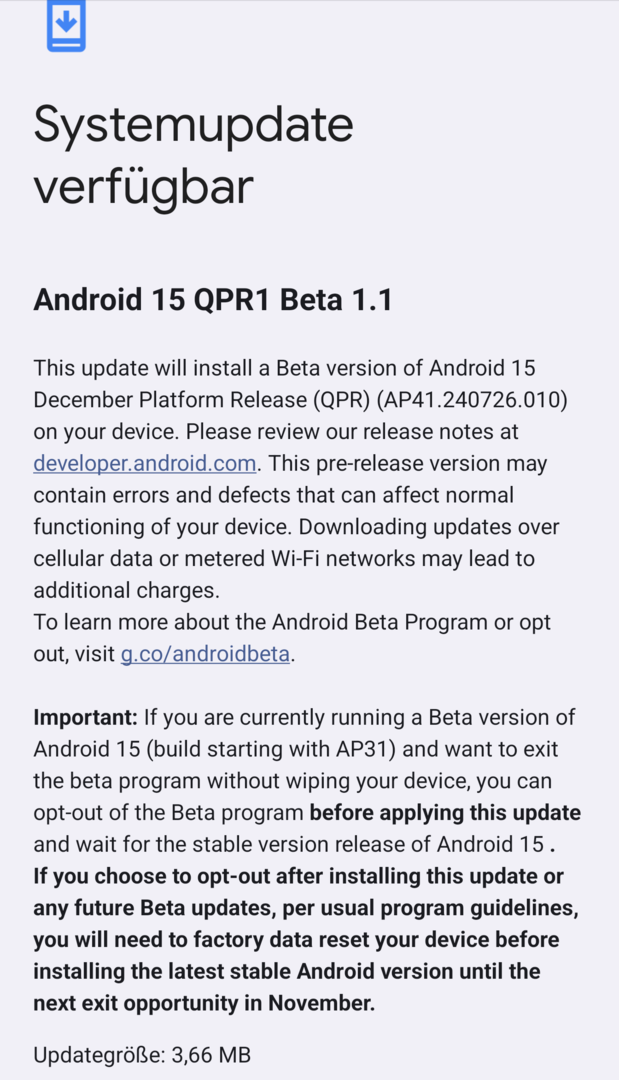Open the developer.android.com release notes link

coord(145,464)
